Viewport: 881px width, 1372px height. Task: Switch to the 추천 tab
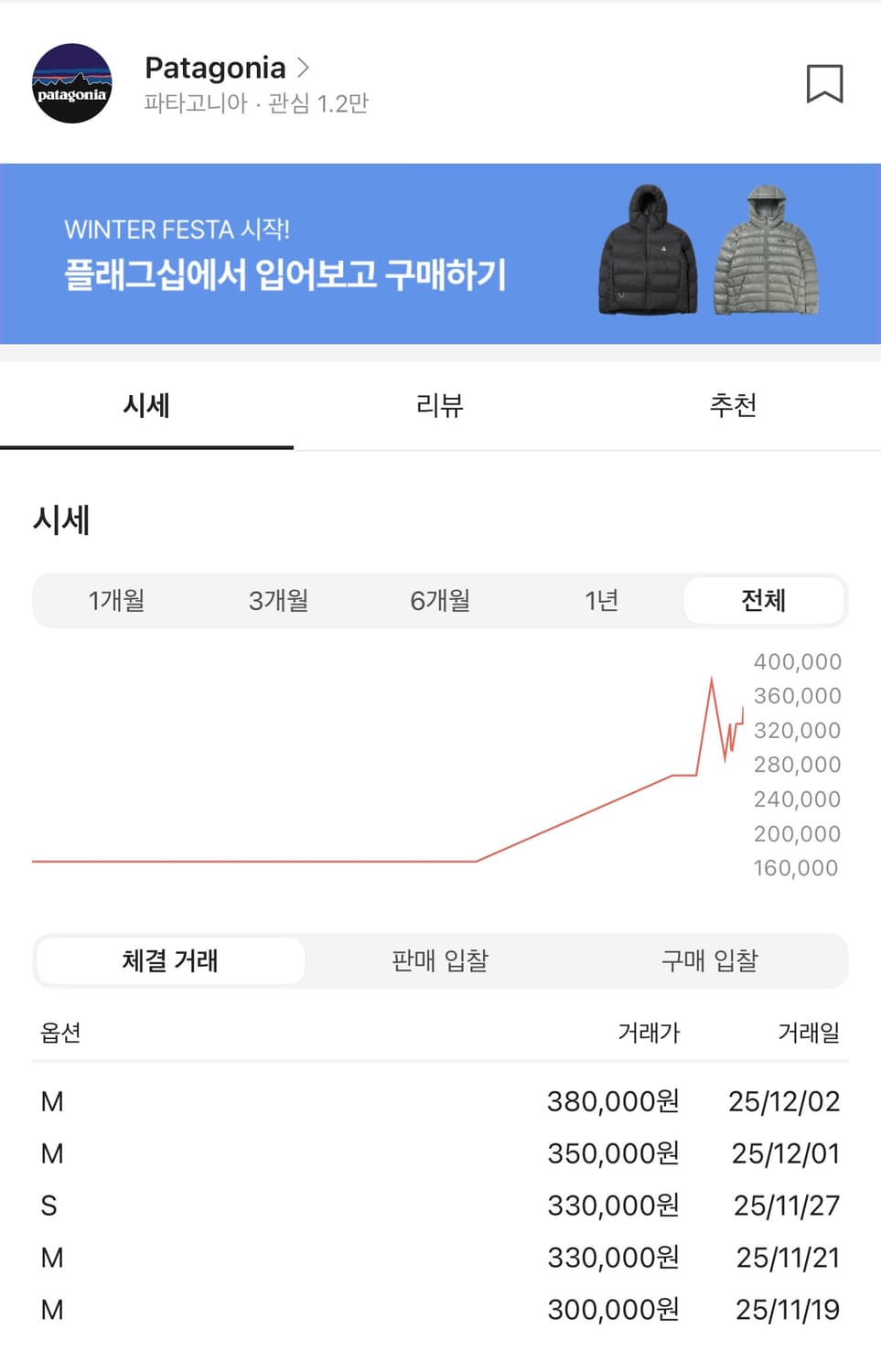pos(734,406)
